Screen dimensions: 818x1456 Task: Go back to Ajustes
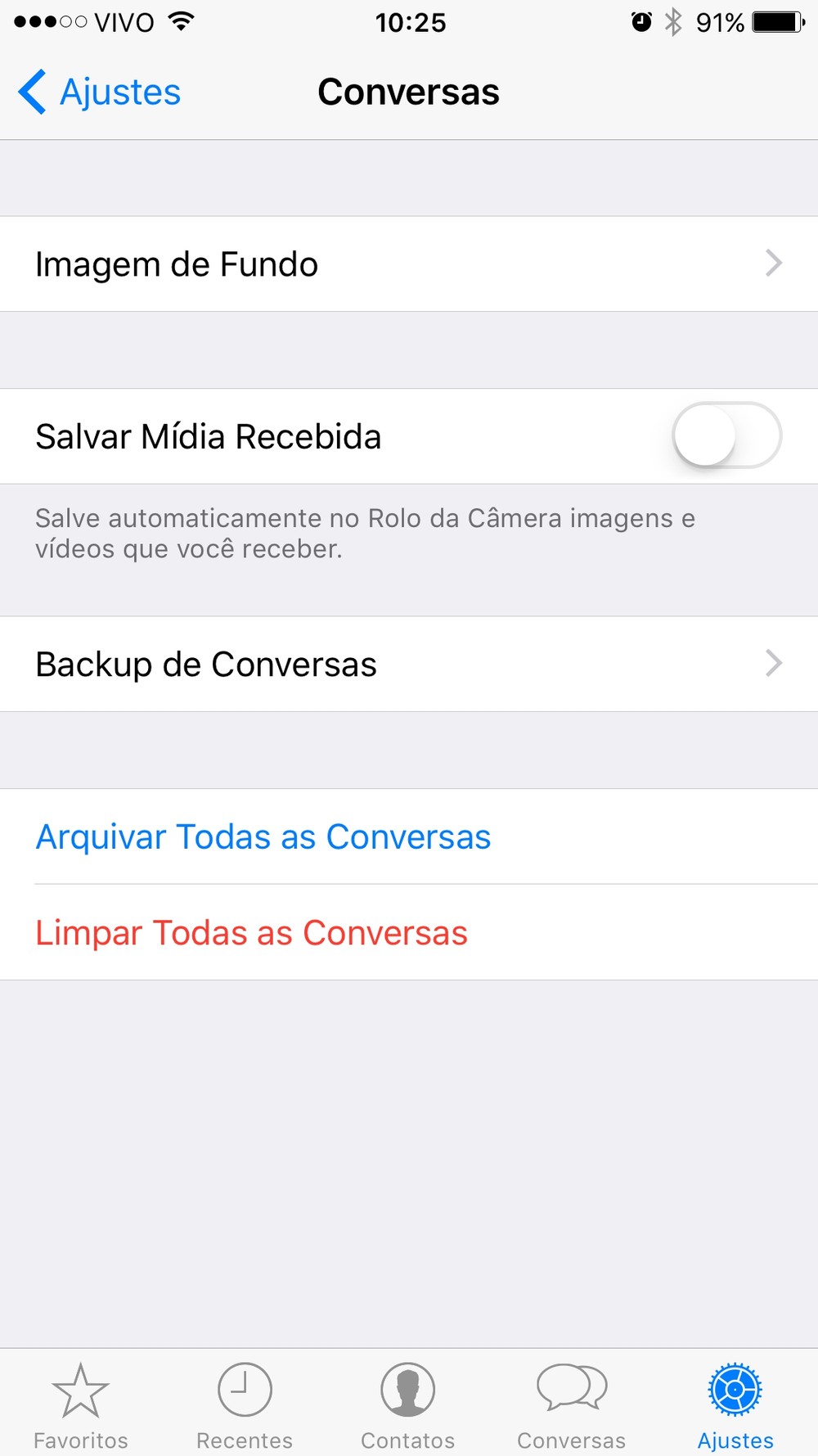click(100, 92)
